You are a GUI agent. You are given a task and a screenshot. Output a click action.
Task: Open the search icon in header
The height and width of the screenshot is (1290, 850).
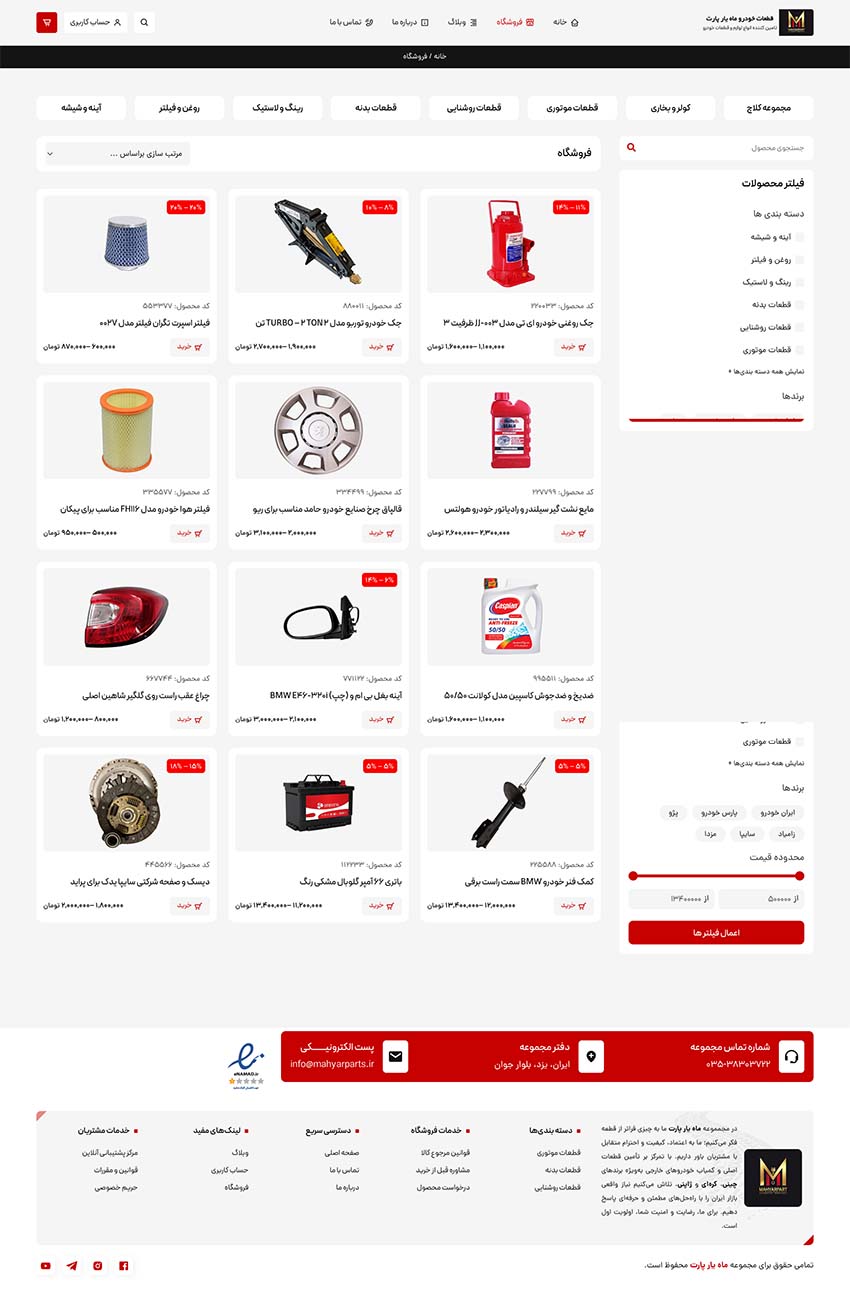(x=144, y=22)
